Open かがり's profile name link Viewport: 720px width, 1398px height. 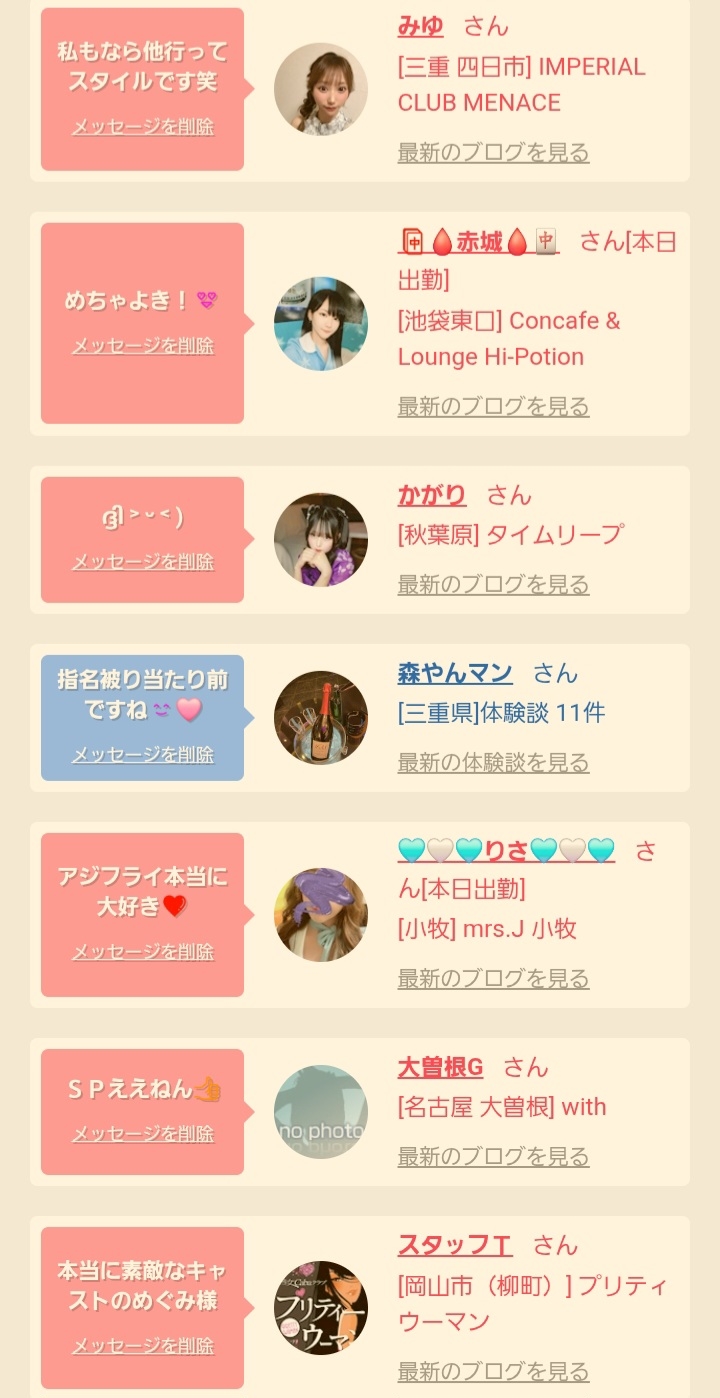[432, 495]
